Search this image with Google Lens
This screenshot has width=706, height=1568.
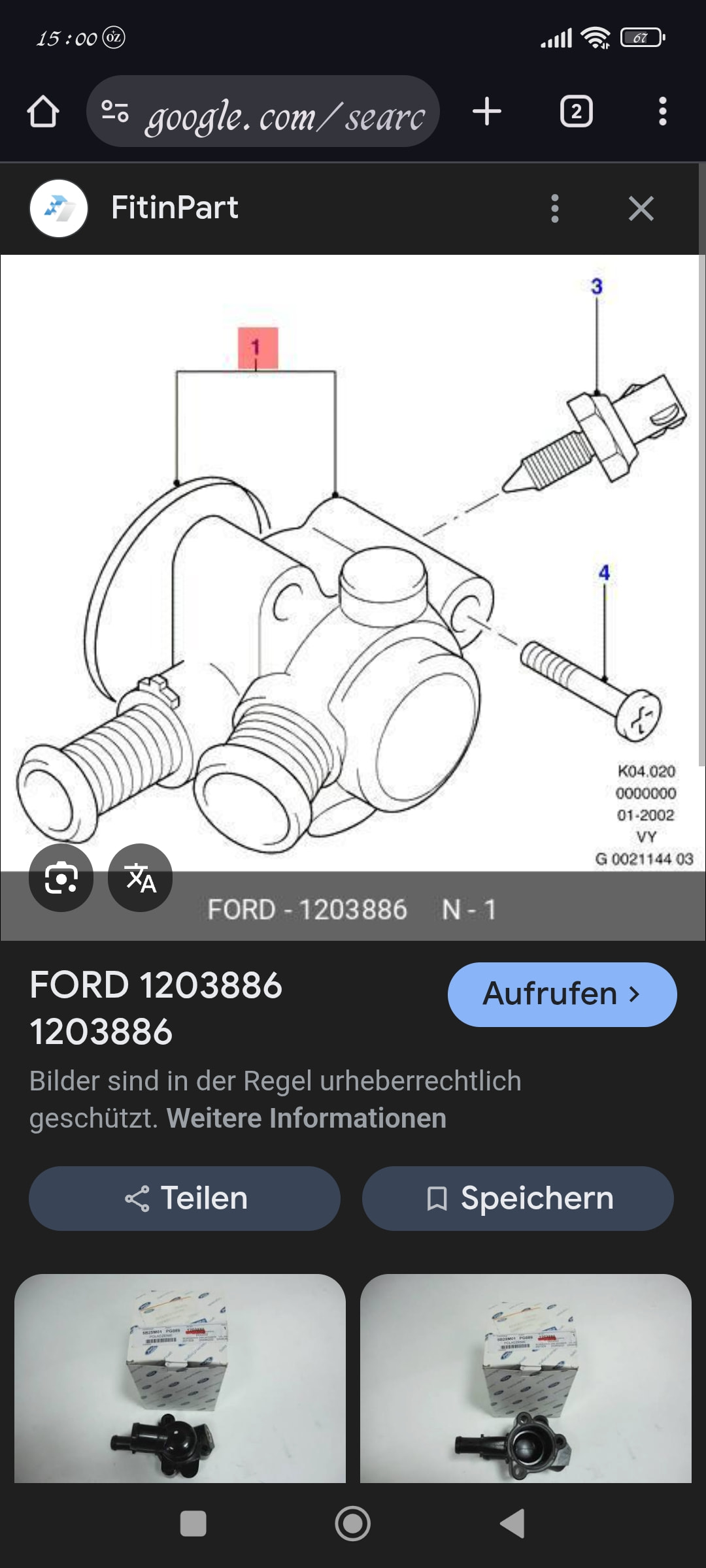coord(61,877)
